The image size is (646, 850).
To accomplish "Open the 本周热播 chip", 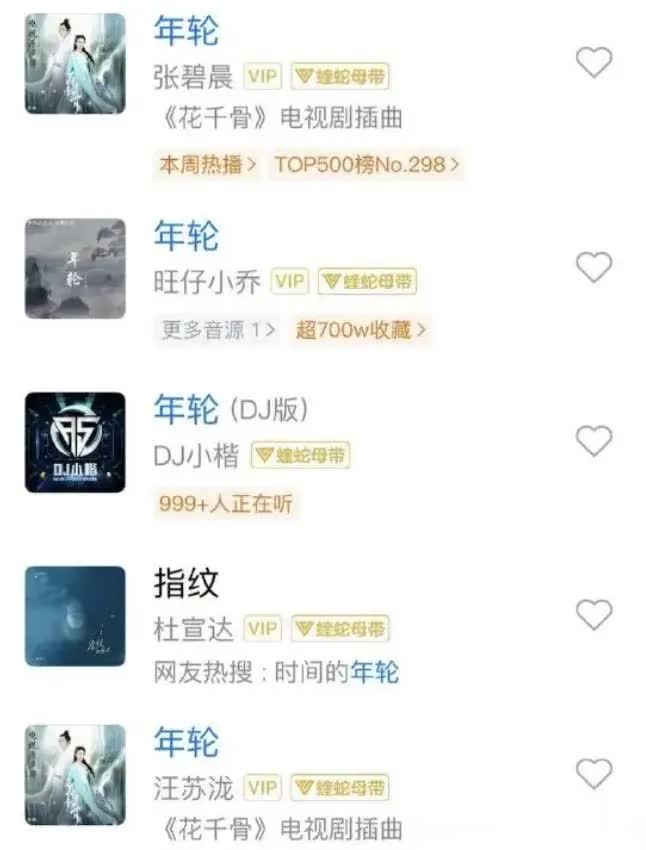I will pos(208,164).
